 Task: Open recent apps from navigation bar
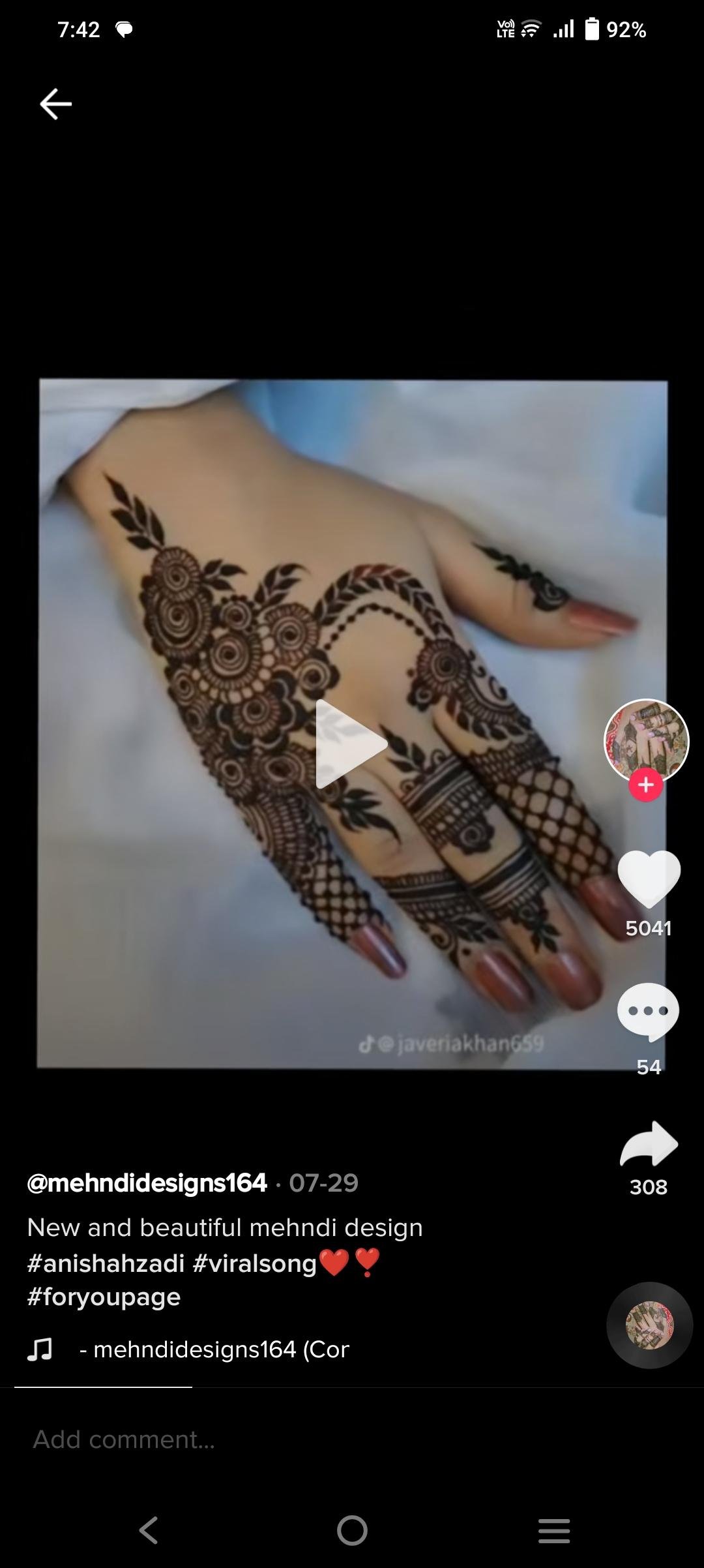[x=554, y=1530]
